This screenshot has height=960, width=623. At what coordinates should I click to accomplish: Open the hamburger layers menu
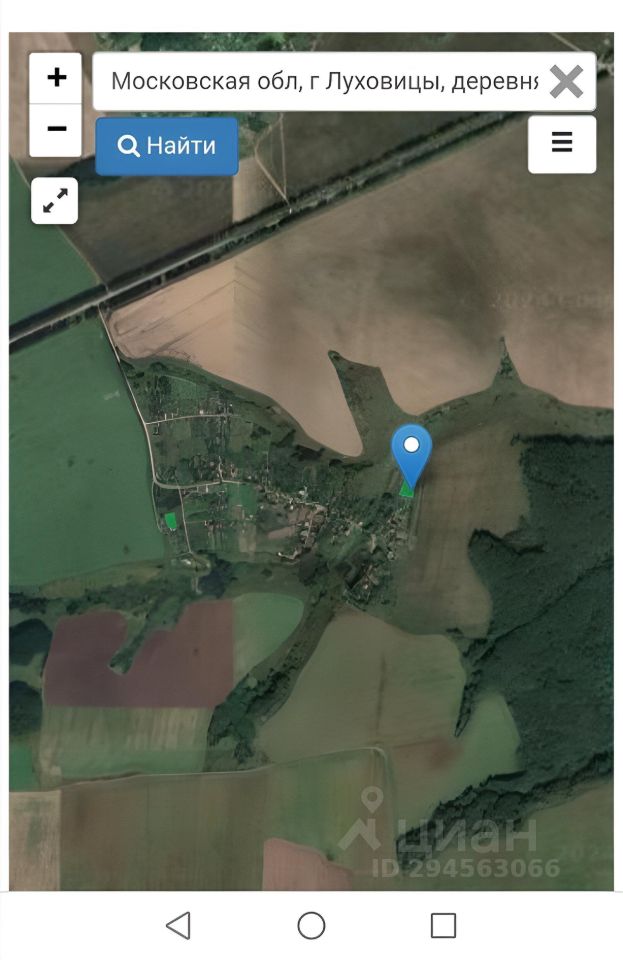562,144
